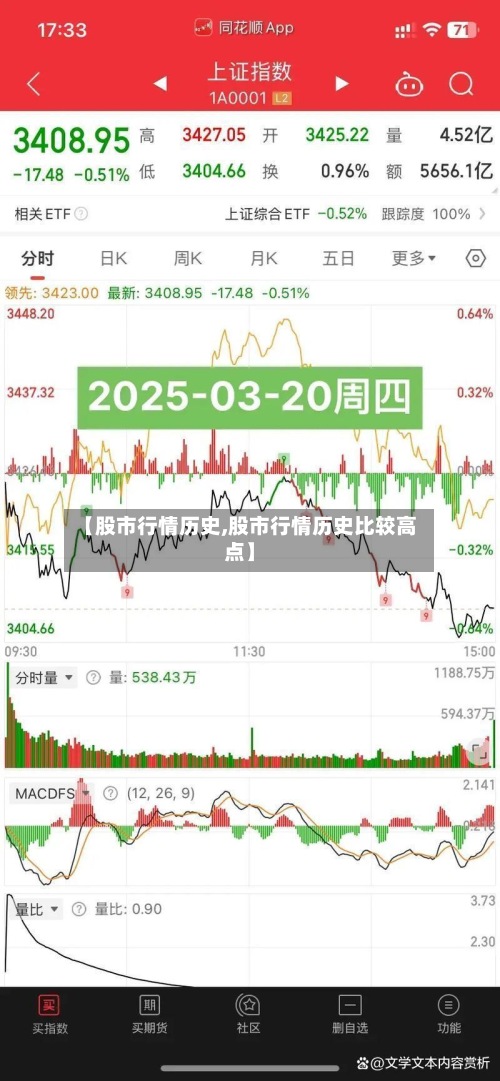The height and width of the screenshot is (1081, 500).
Task: Select the 五日 chart tab
Action: click(338, 259)
